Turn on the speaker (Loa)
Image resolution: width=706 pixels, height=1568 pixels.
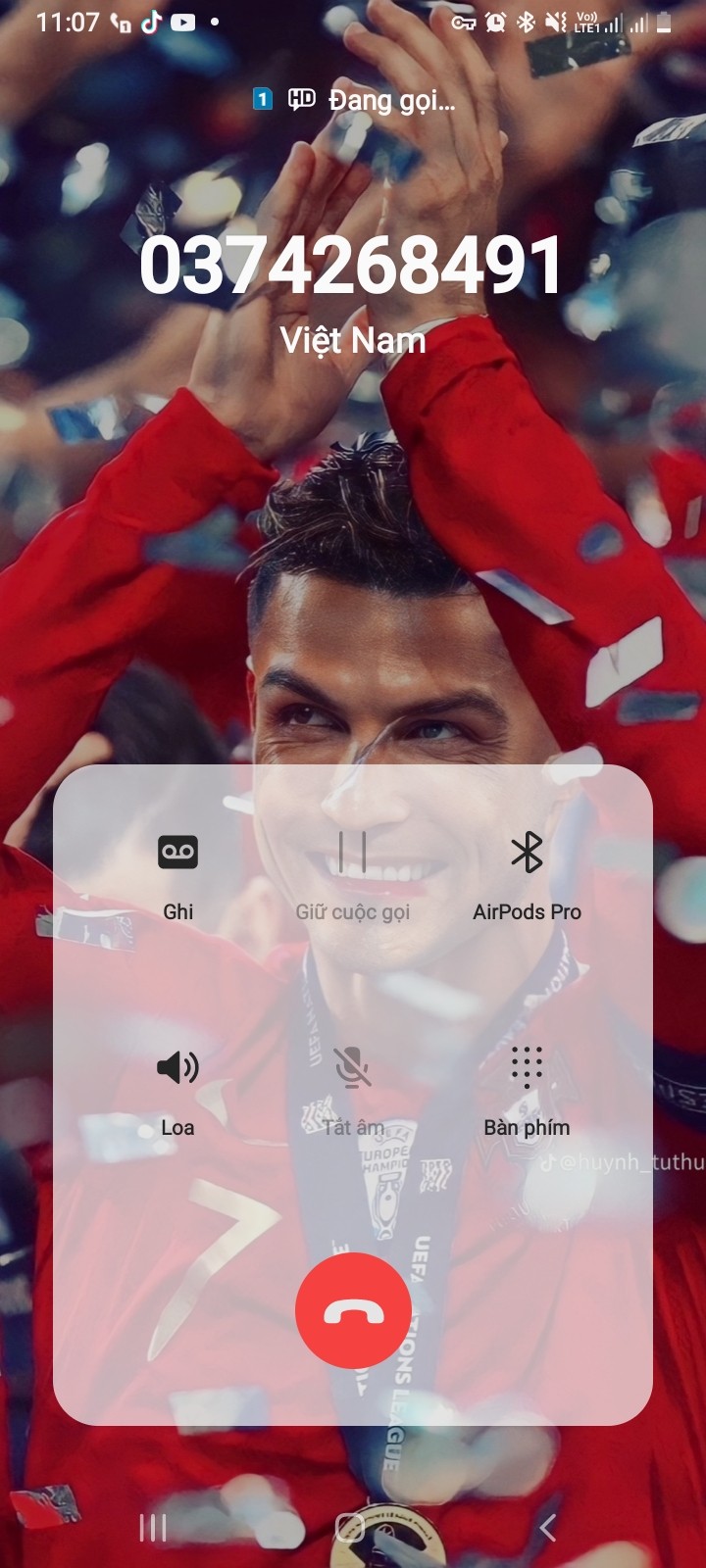[177, 1090]
